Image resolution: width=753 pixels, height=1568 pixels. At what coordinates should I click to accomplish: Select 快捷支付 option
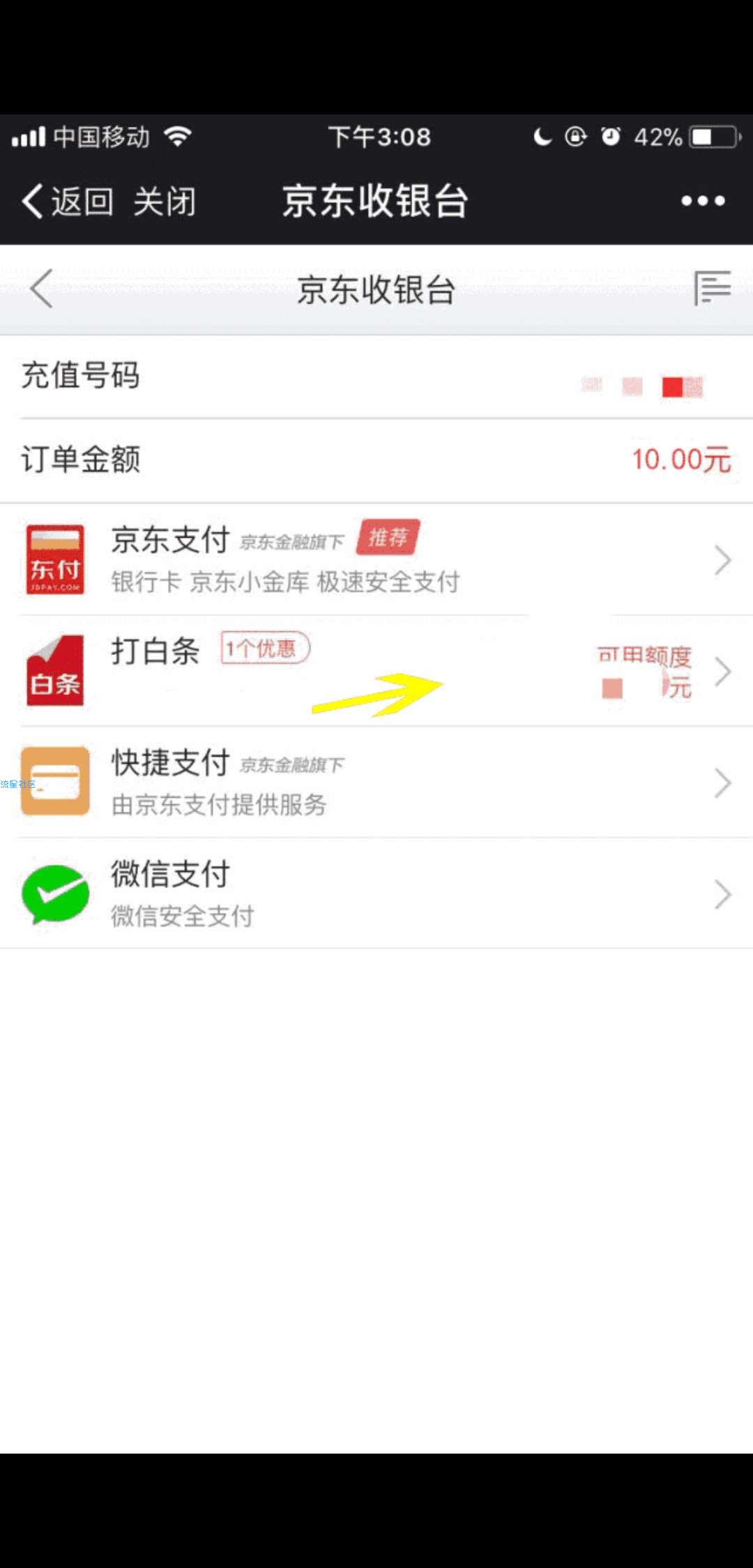coord(376,782)
